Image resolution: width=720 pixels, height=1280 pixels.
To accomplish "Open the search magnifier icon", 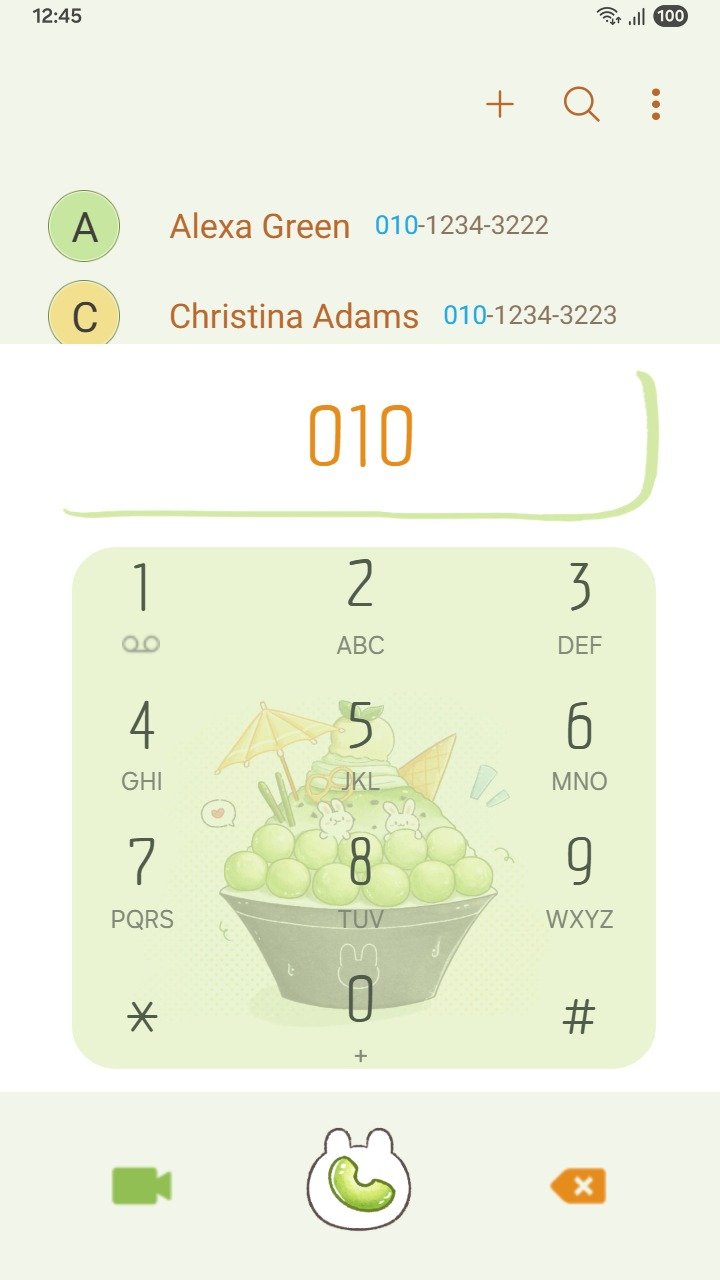I will (581, 104).
